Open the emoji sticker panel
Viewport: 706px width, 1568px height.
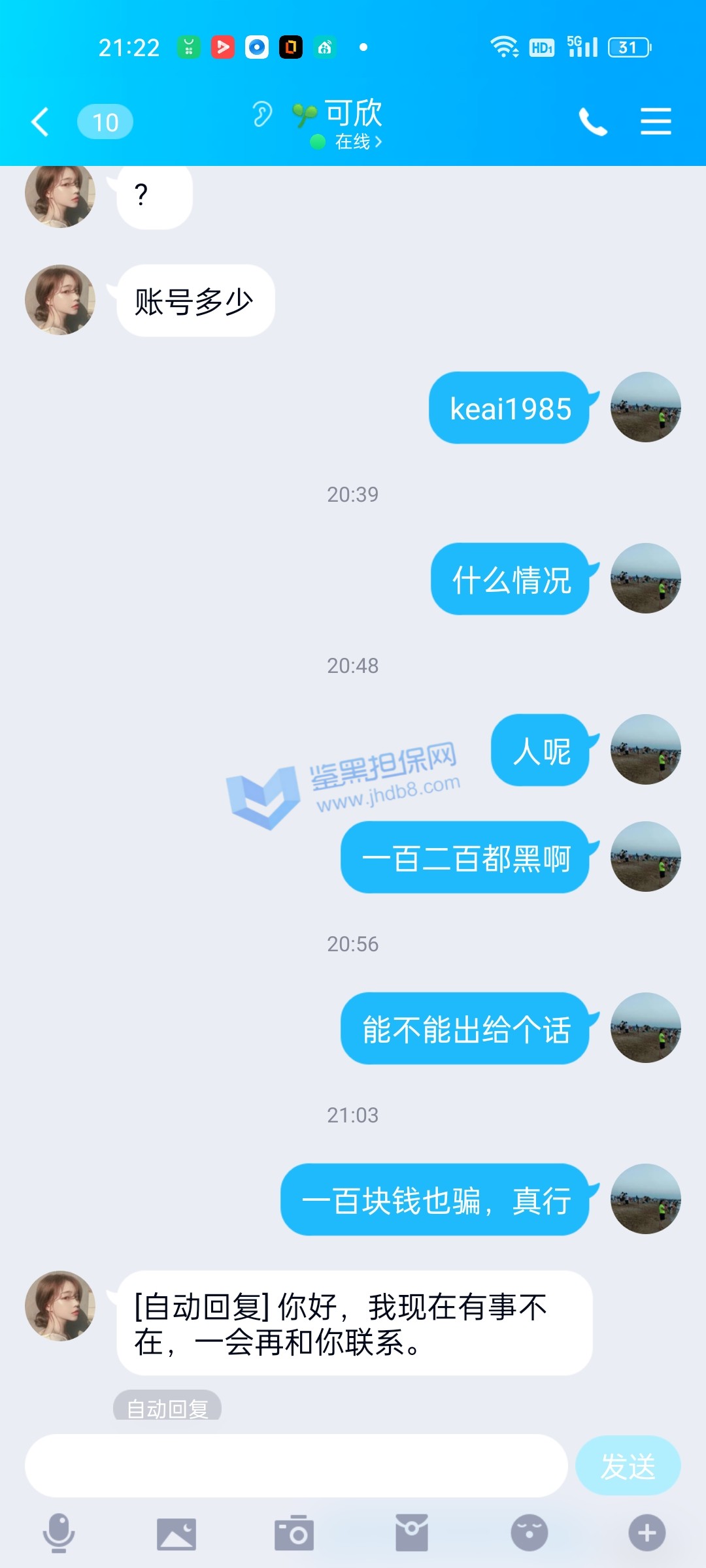click(529, 1533)
